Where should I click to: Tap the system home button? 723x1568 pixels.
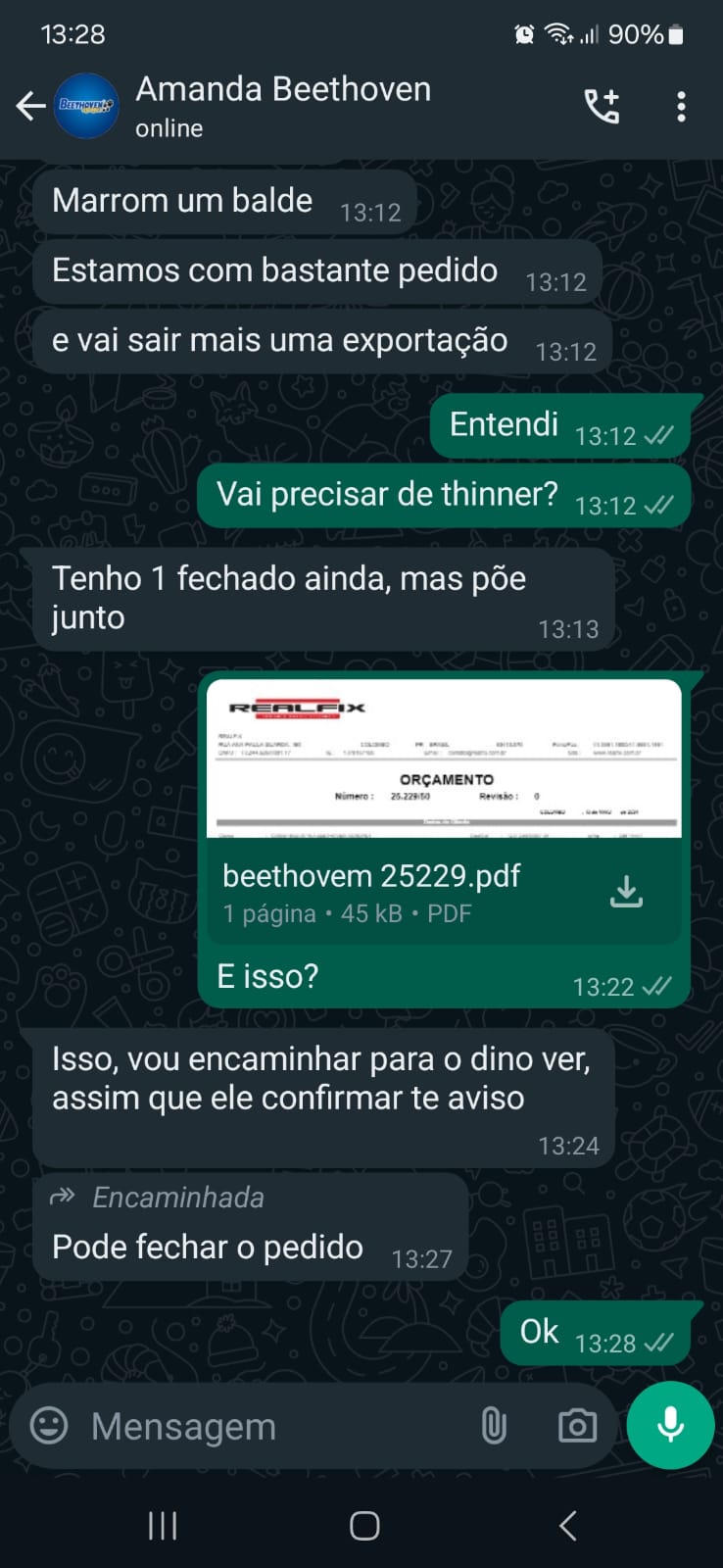pyautogui.click(x=364, y=1526)
